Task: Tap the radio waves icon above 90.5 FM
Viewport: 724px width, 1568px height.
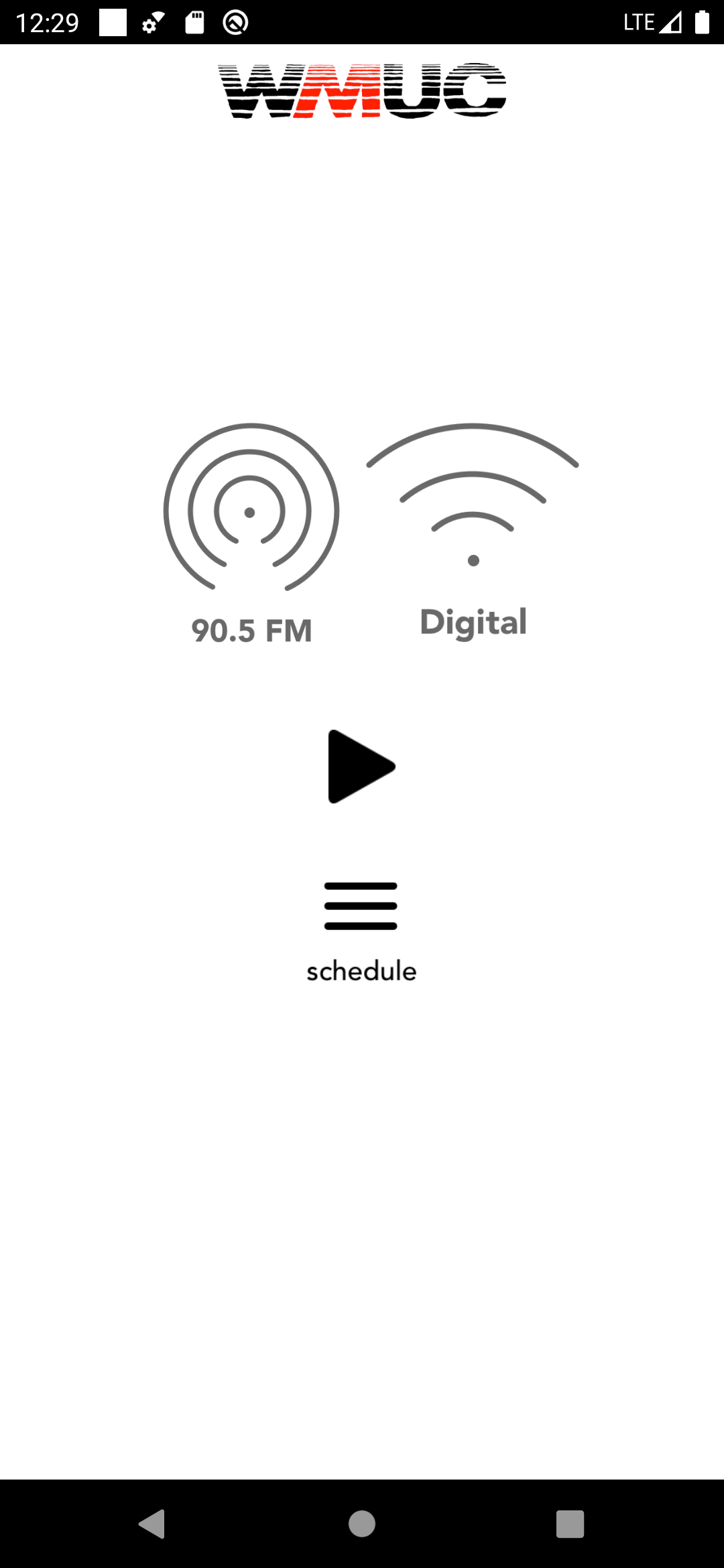Action: point(251,511)
